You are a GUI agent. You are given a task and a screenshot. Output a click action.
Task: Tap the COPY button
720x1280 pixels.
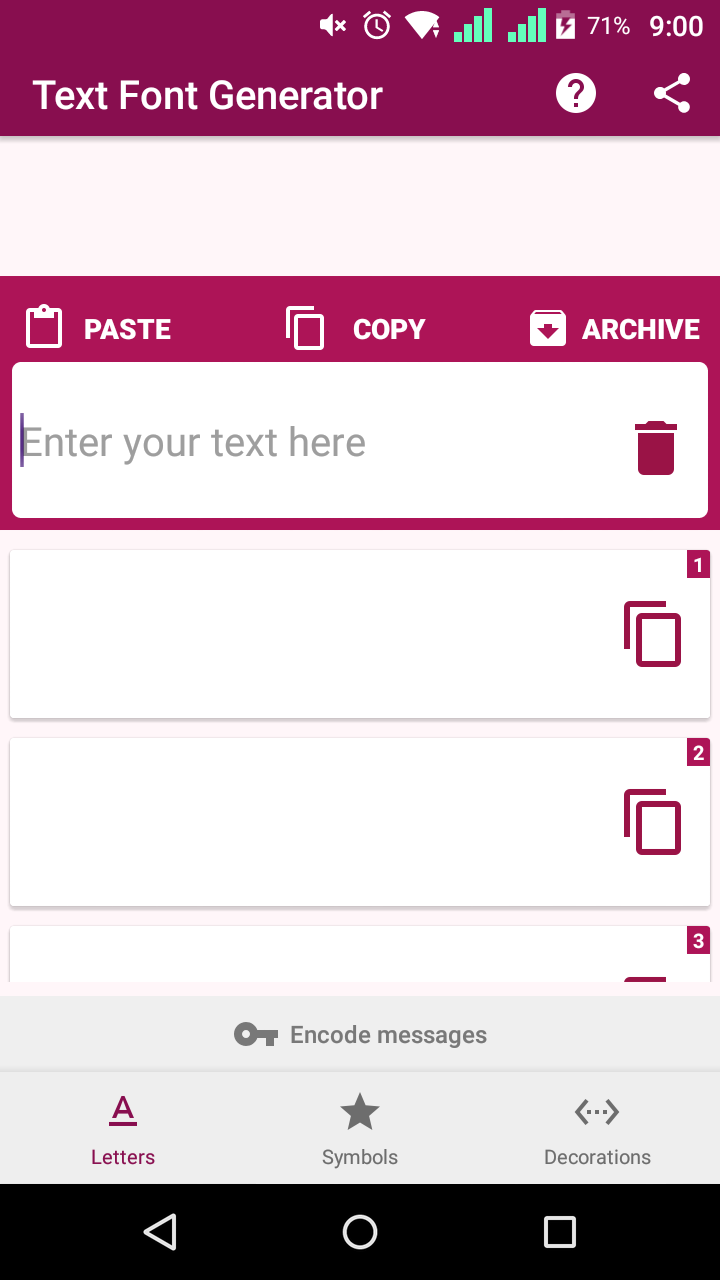356,328
